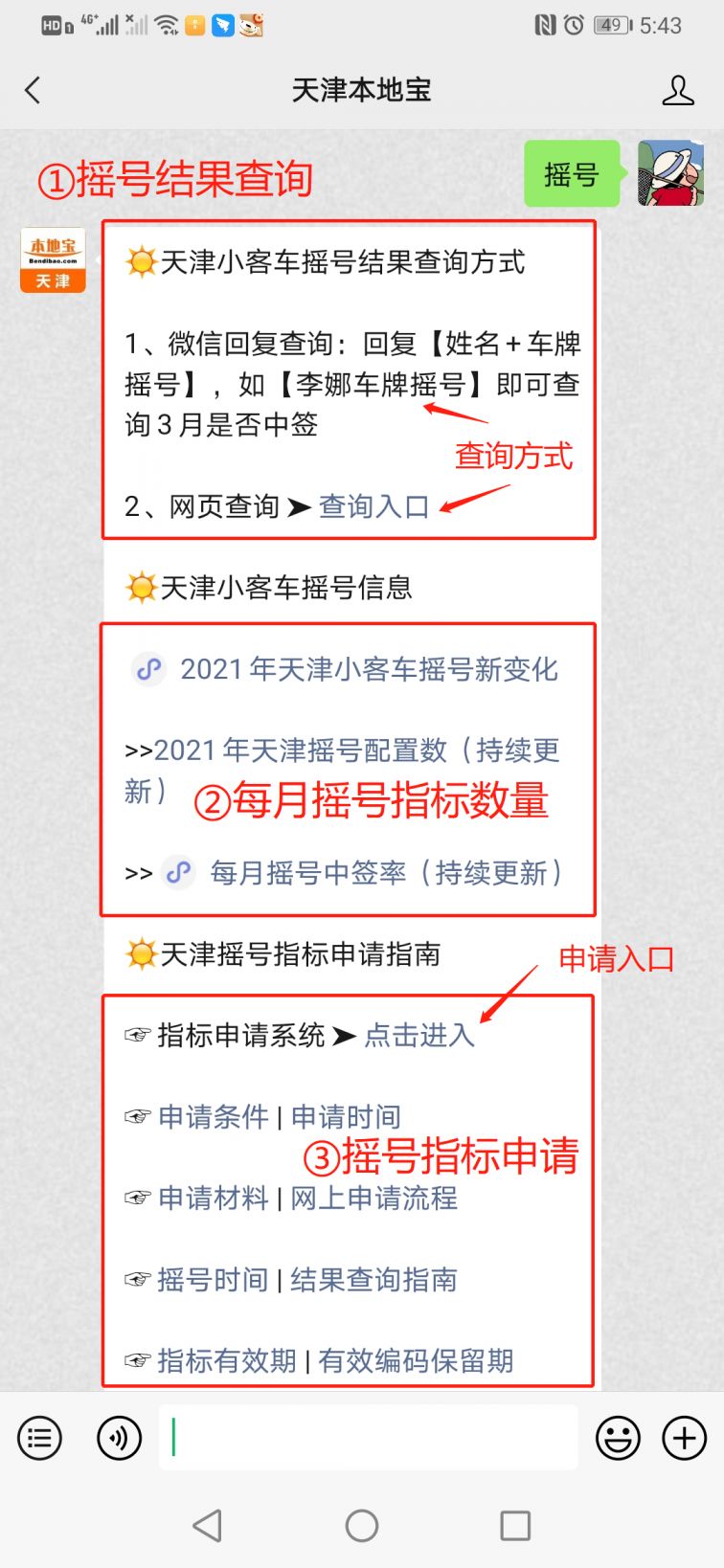Screen dimensions: 724x1568
Task: Open the 每月摇号中签率 link
Action: 385,873
